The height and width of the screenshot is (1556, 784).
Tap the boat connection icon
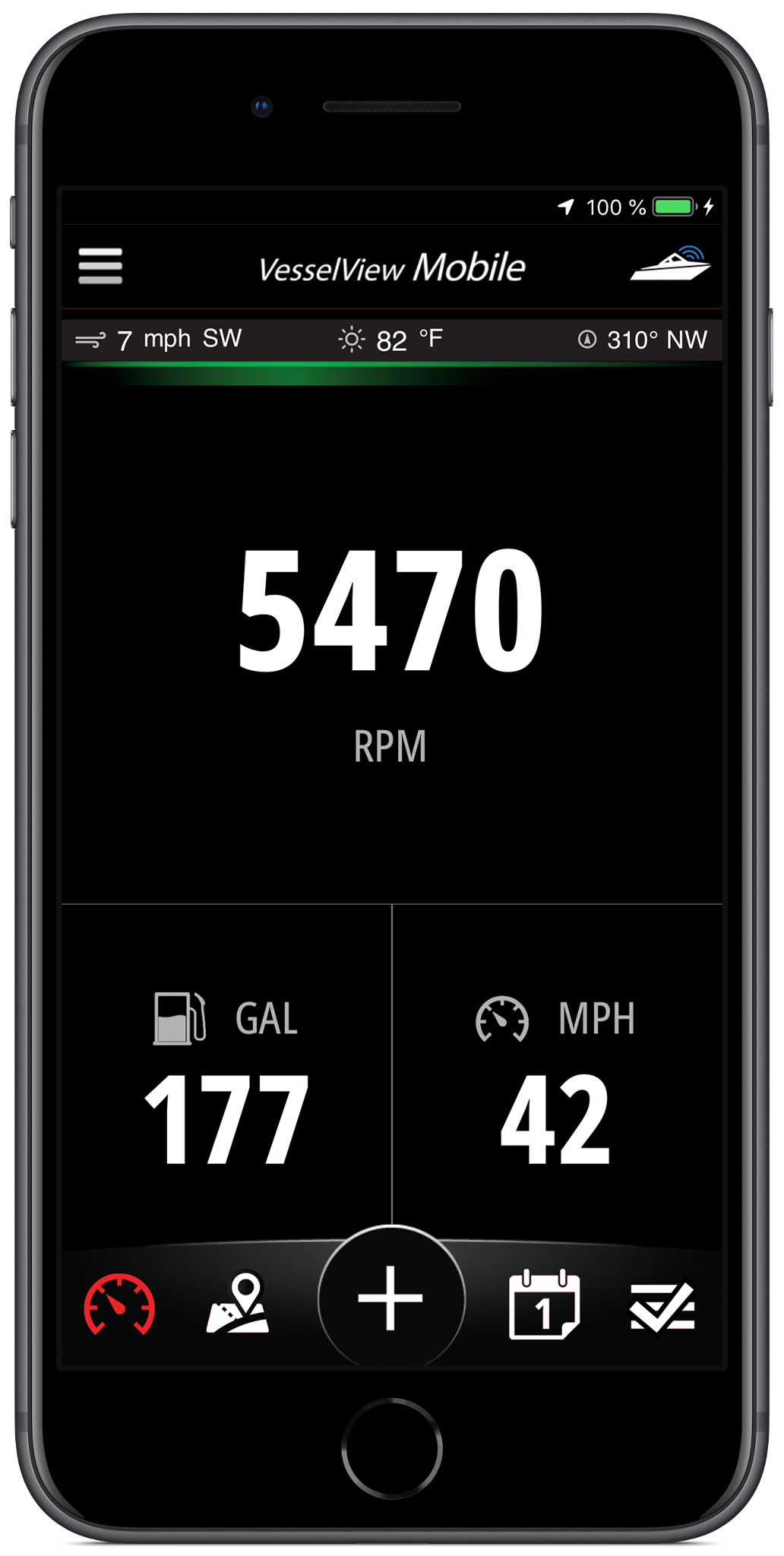(670, 264)
